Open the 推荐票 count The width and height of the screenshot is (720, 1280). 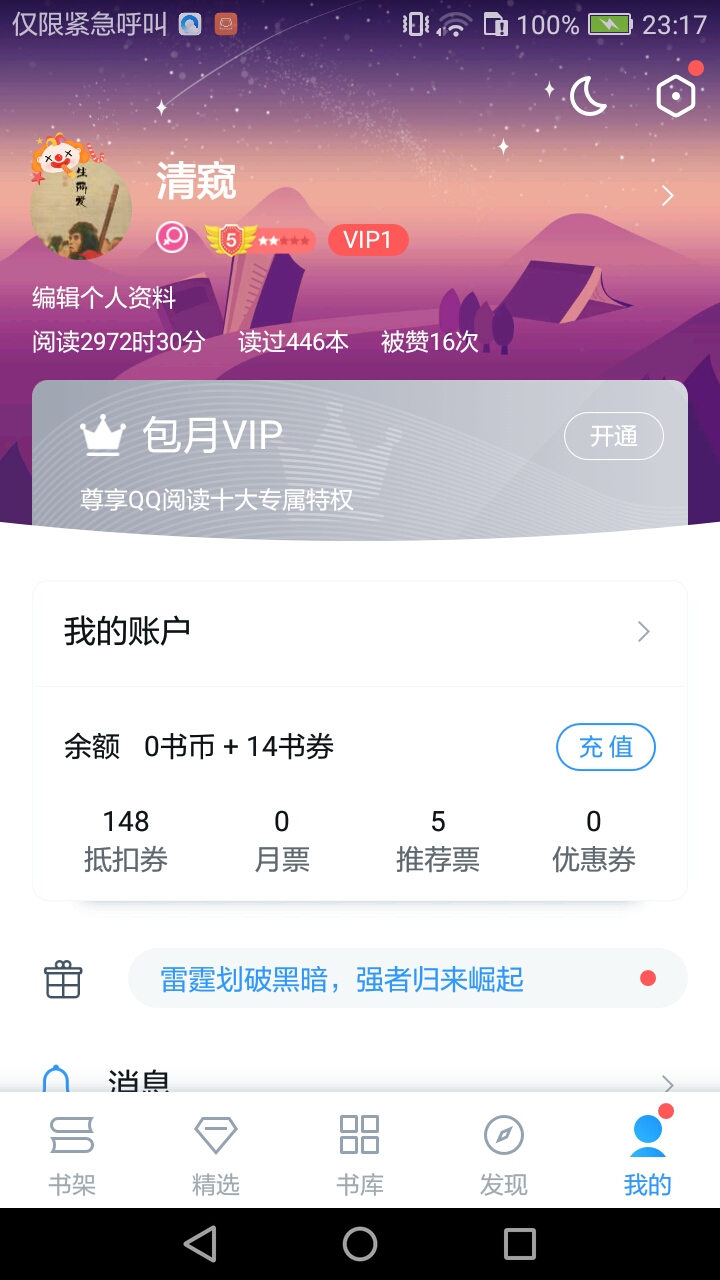(x=438, y=840)
